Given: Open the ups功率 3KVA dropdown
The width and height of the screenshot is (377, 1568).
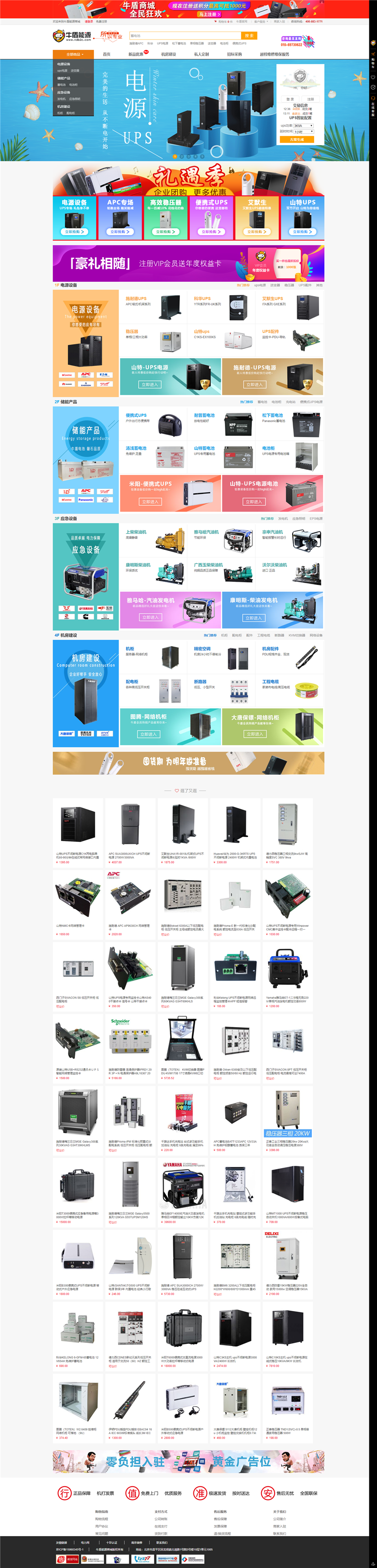Looking at the screenshot, I should pyautogui.click(x=303, y=125).
